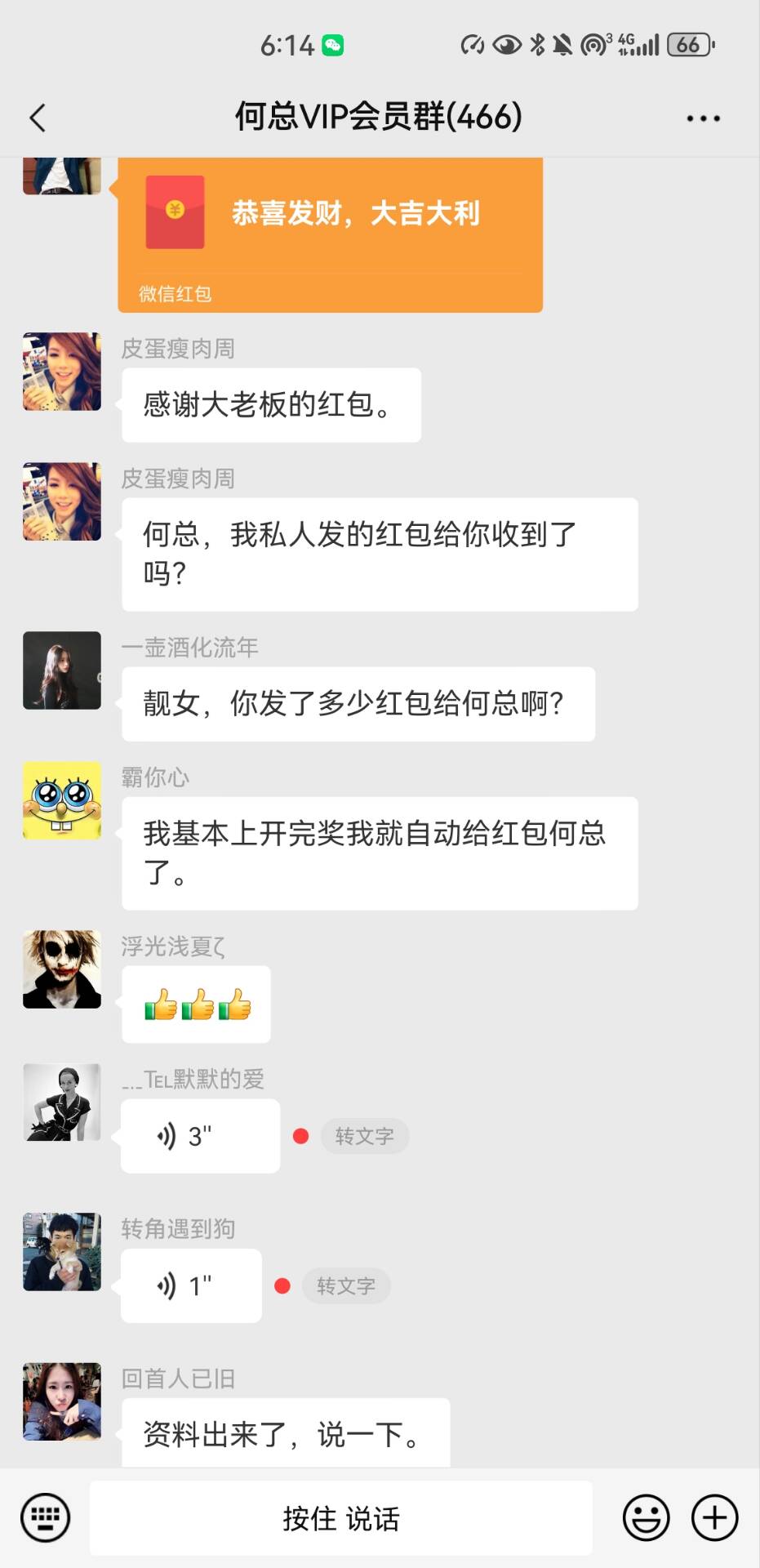Switch to keyboard text input

tap(45, 1518)
